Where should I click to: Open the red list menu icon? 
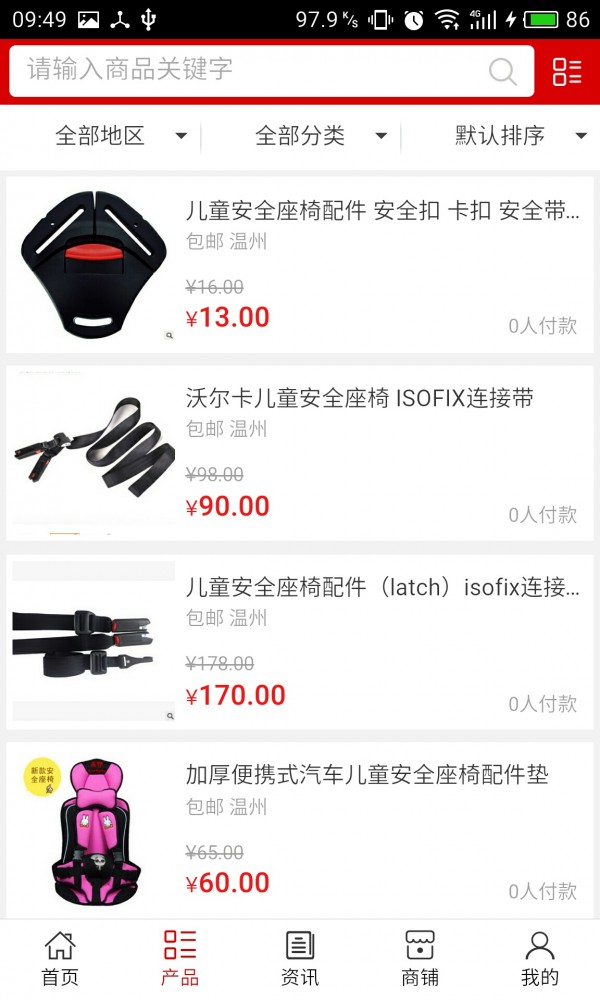(567, 71)
